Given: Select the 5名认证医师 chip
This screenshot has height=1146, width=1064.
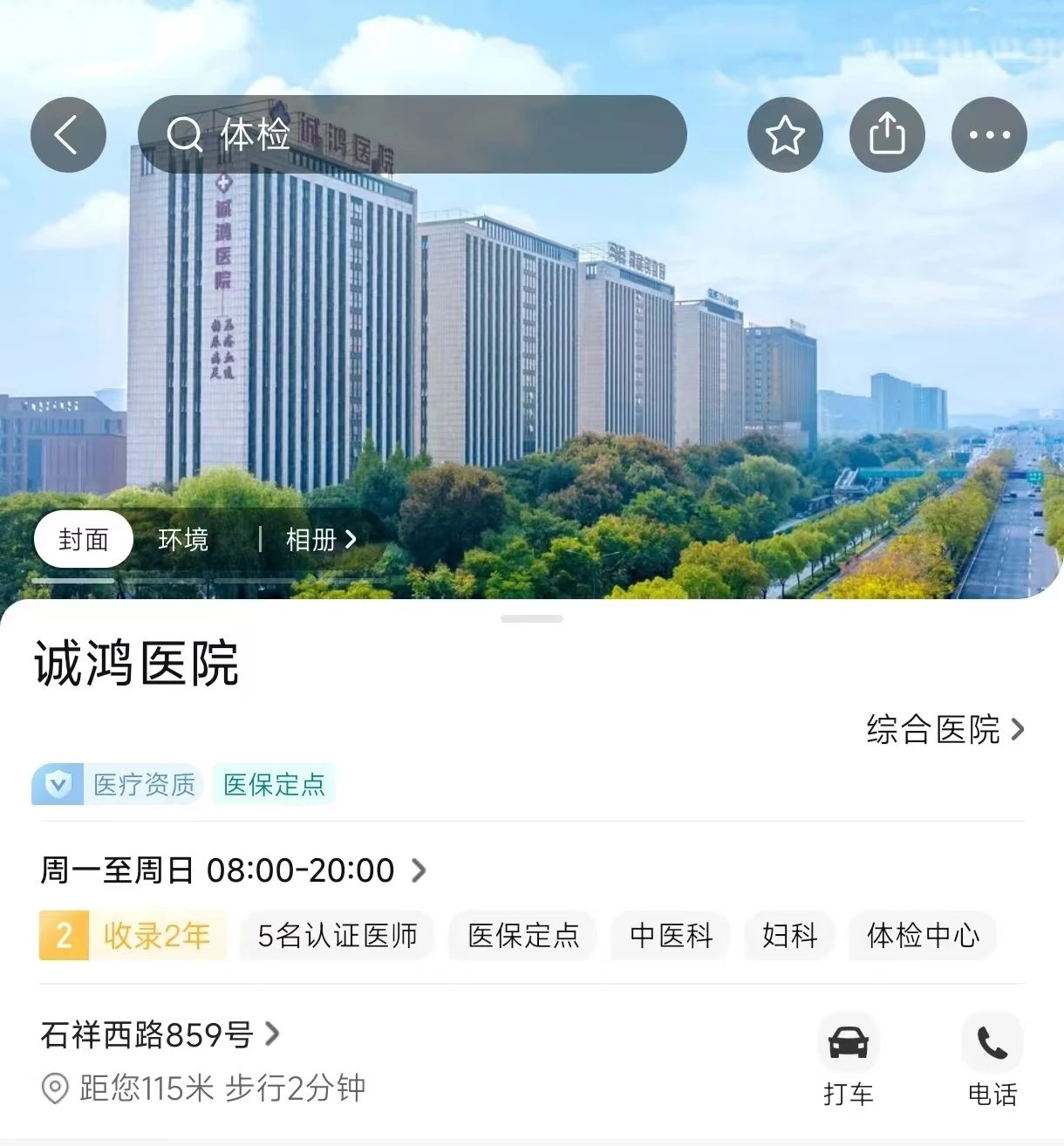Looking at the screenshot, I should pos(337,936).
